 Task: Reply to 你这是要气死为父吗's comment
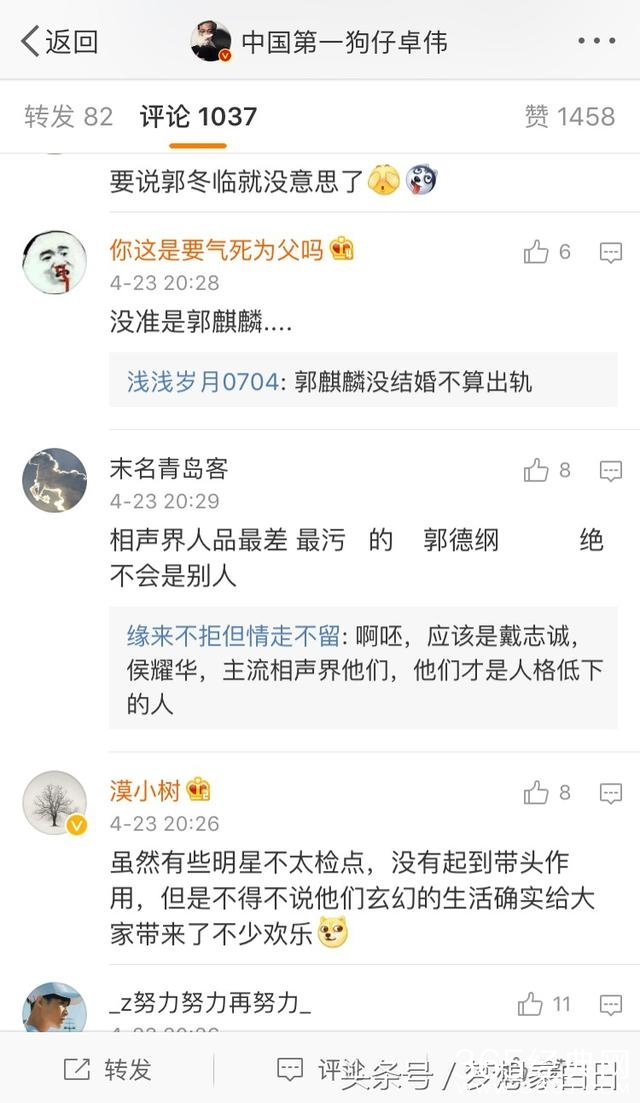pyautogui.click(x=610, y=252)
